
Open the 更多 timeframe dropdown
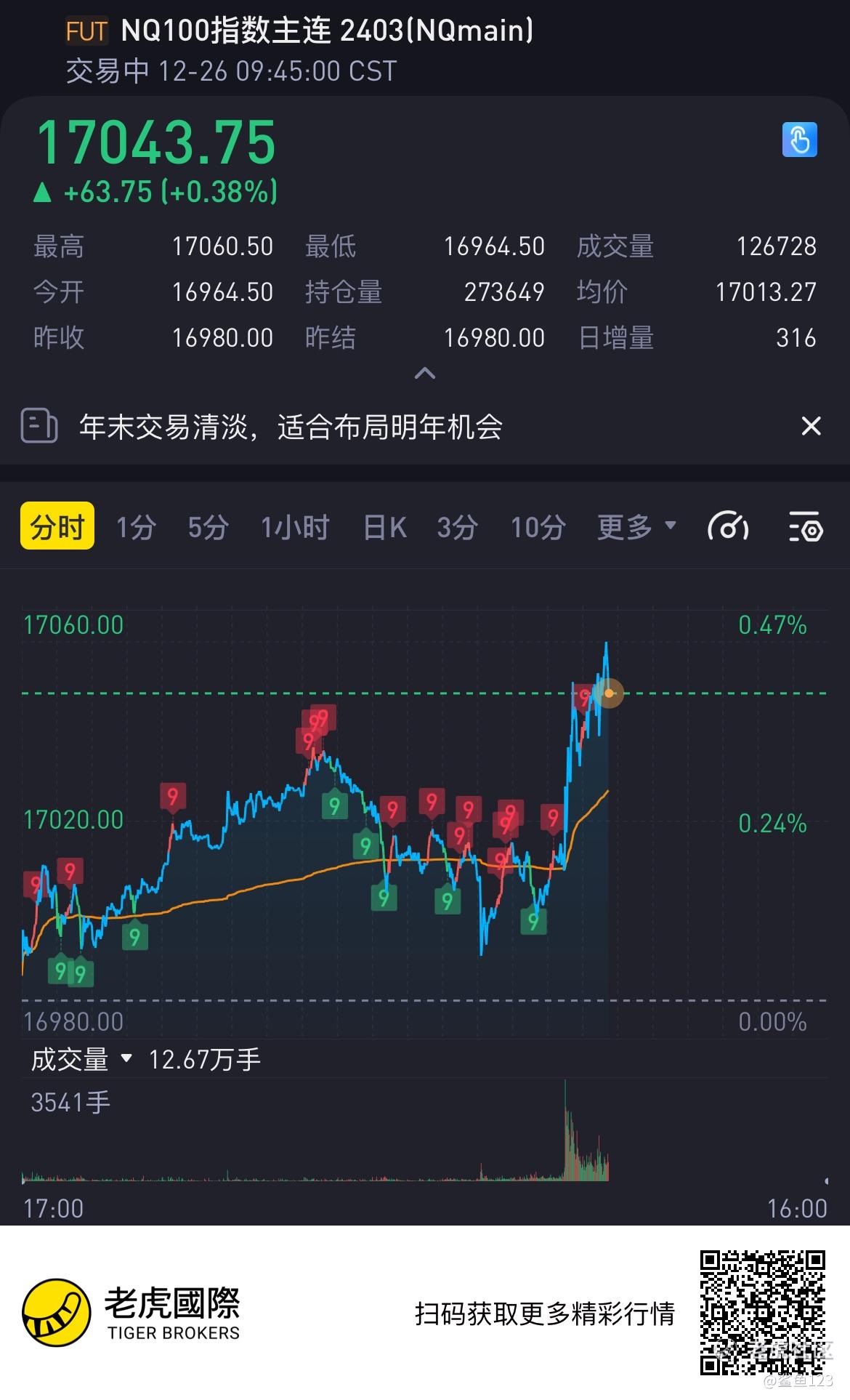(x=636, y=527)
